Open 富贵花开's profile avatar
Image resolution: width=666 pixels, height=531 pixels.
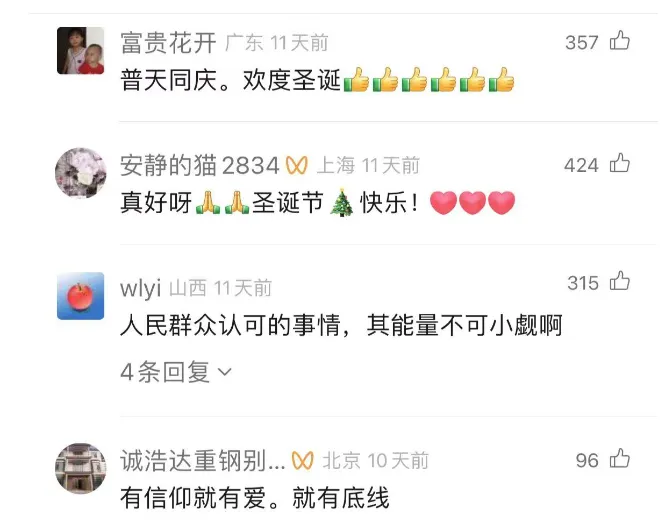(x=81, y=51)
